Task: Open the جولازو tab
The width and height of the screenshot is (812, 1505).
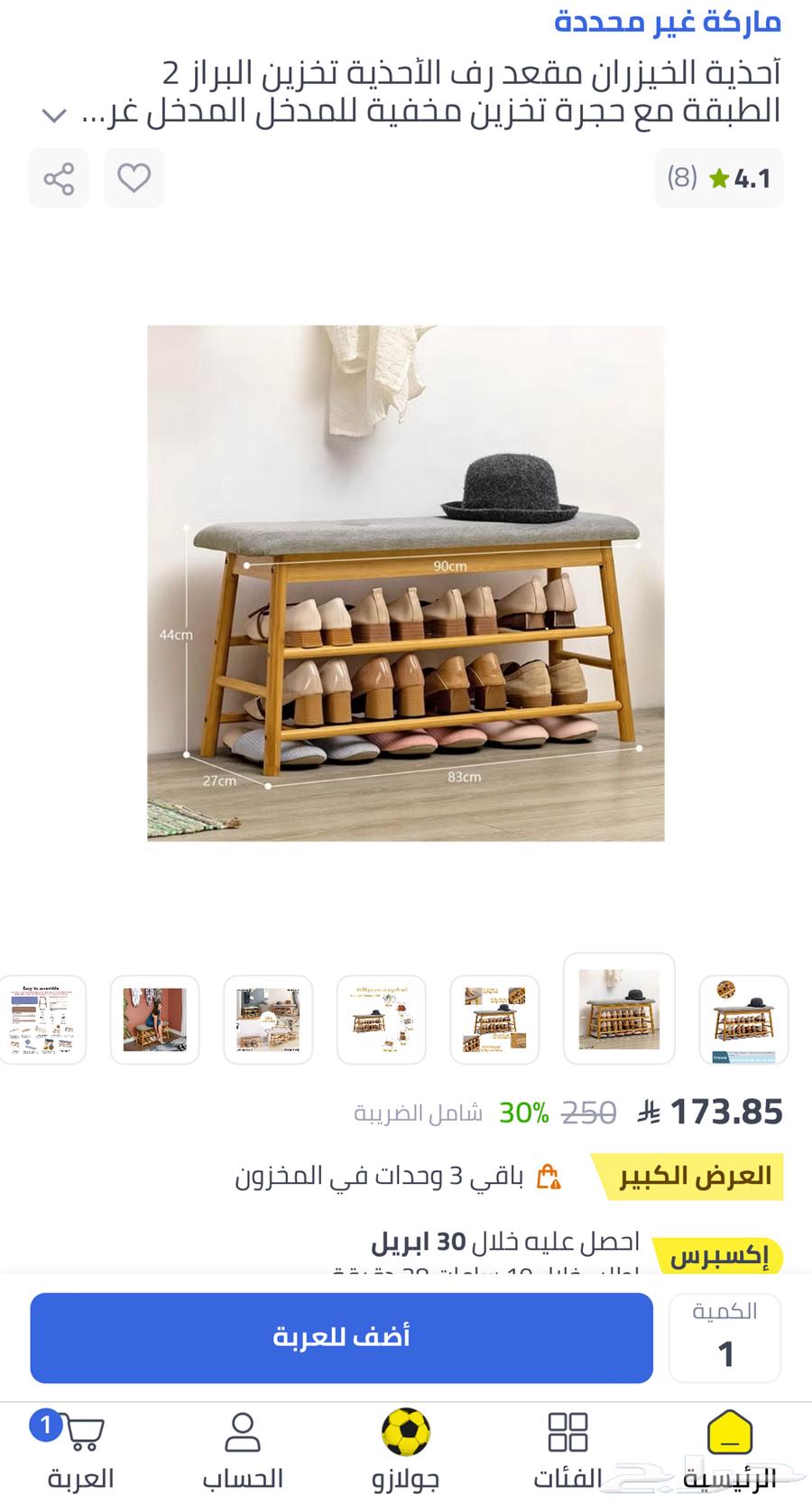Action: click(x=405, y=1451)
